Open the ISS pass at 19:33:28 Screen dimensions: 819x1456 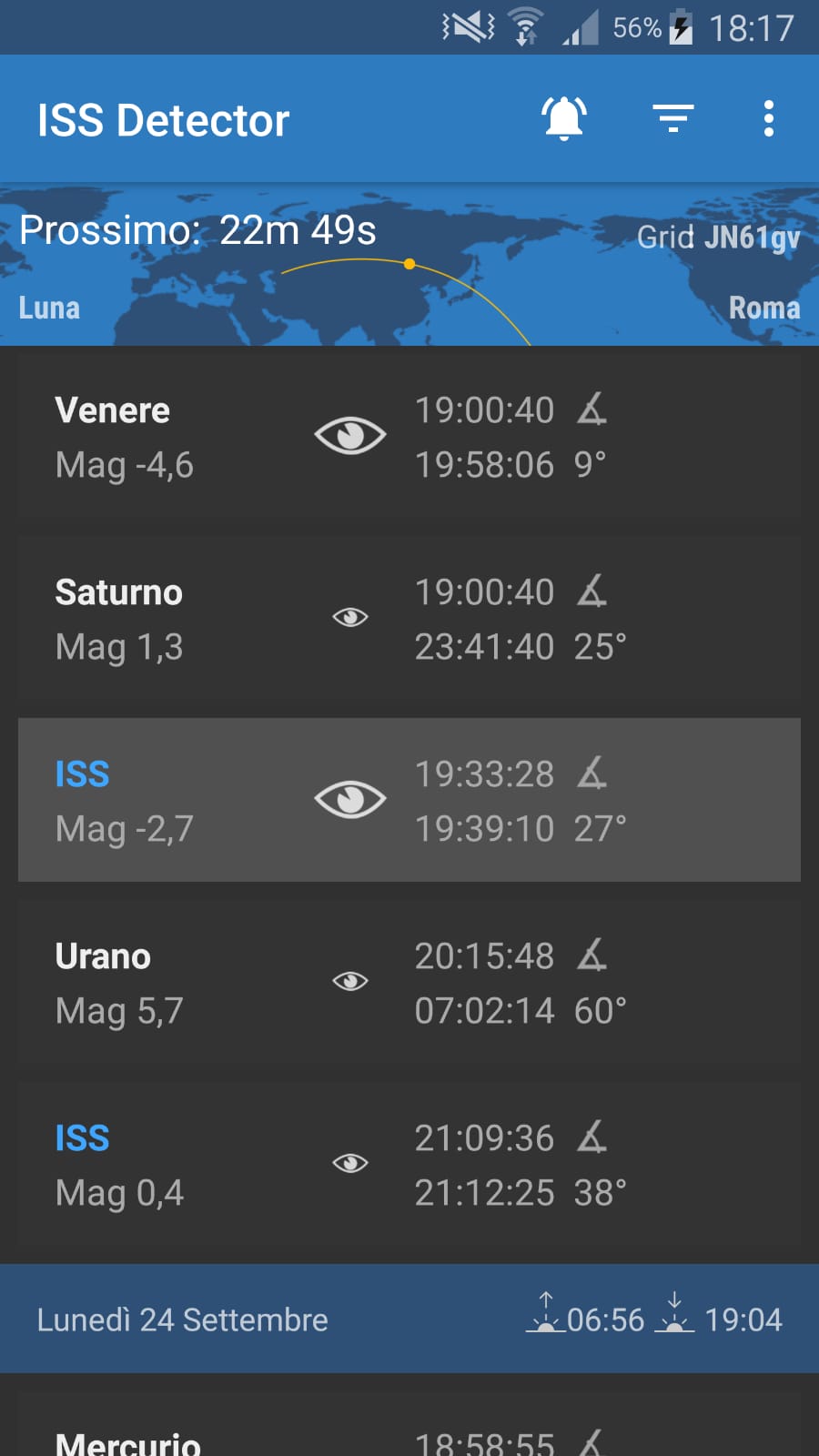click(x=409, y=800)
